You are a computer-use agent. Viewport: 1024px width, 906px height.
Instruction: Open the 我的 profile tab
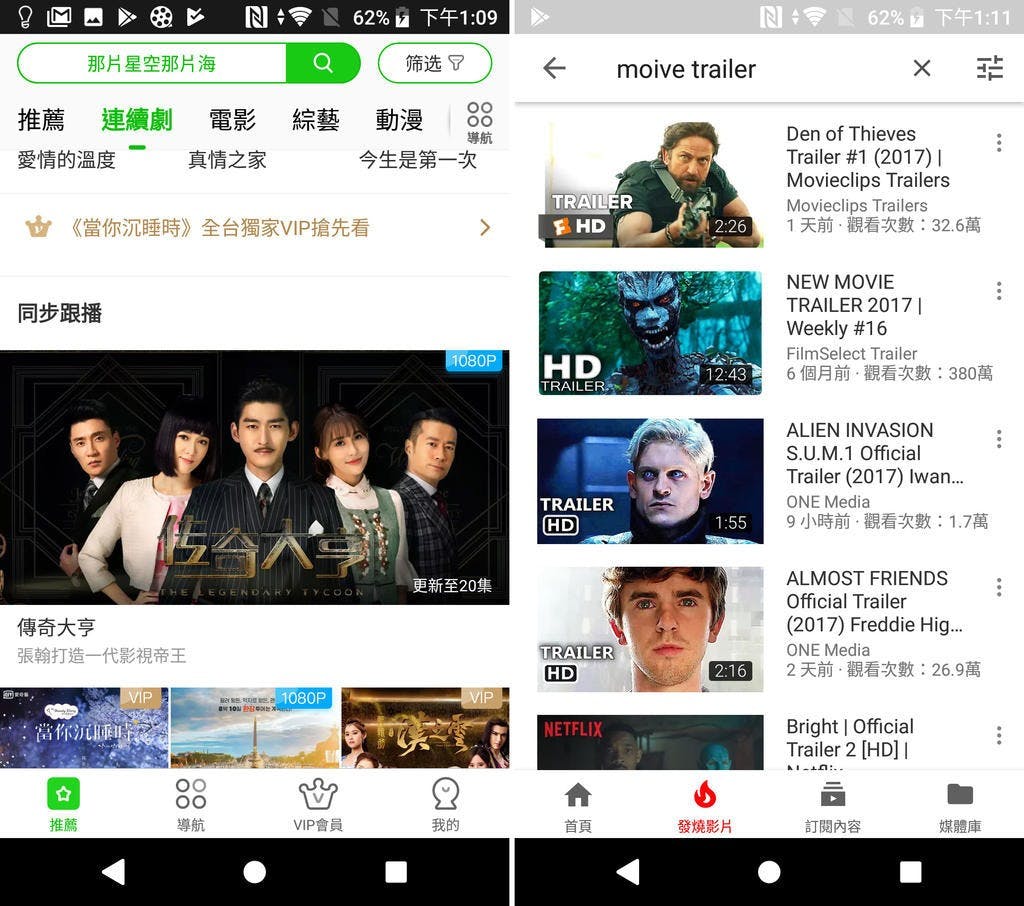[x=445, y=805]
